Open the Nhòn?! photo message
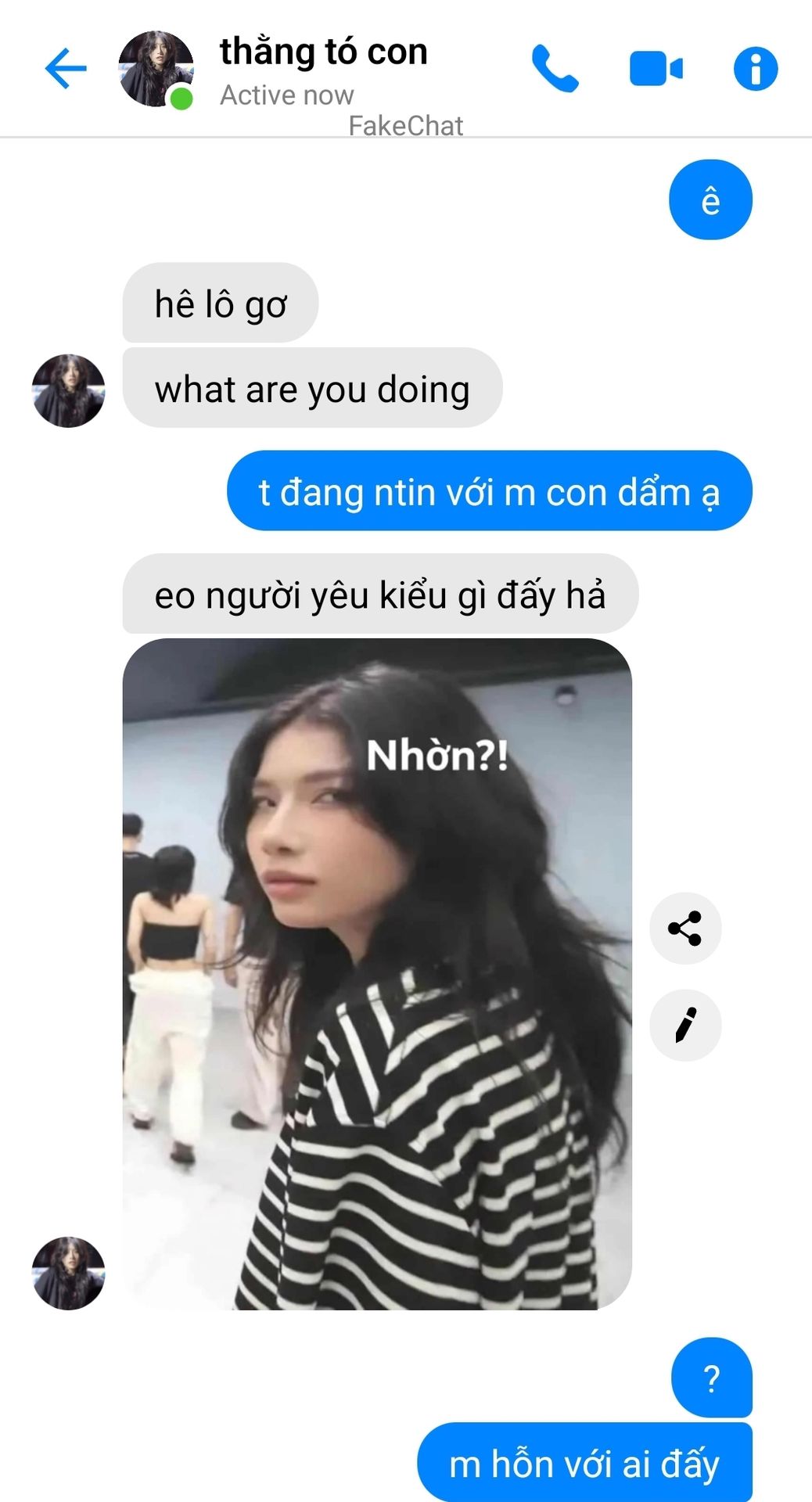Viewport: 812px width, 1502px height. (x=377, y=974)
